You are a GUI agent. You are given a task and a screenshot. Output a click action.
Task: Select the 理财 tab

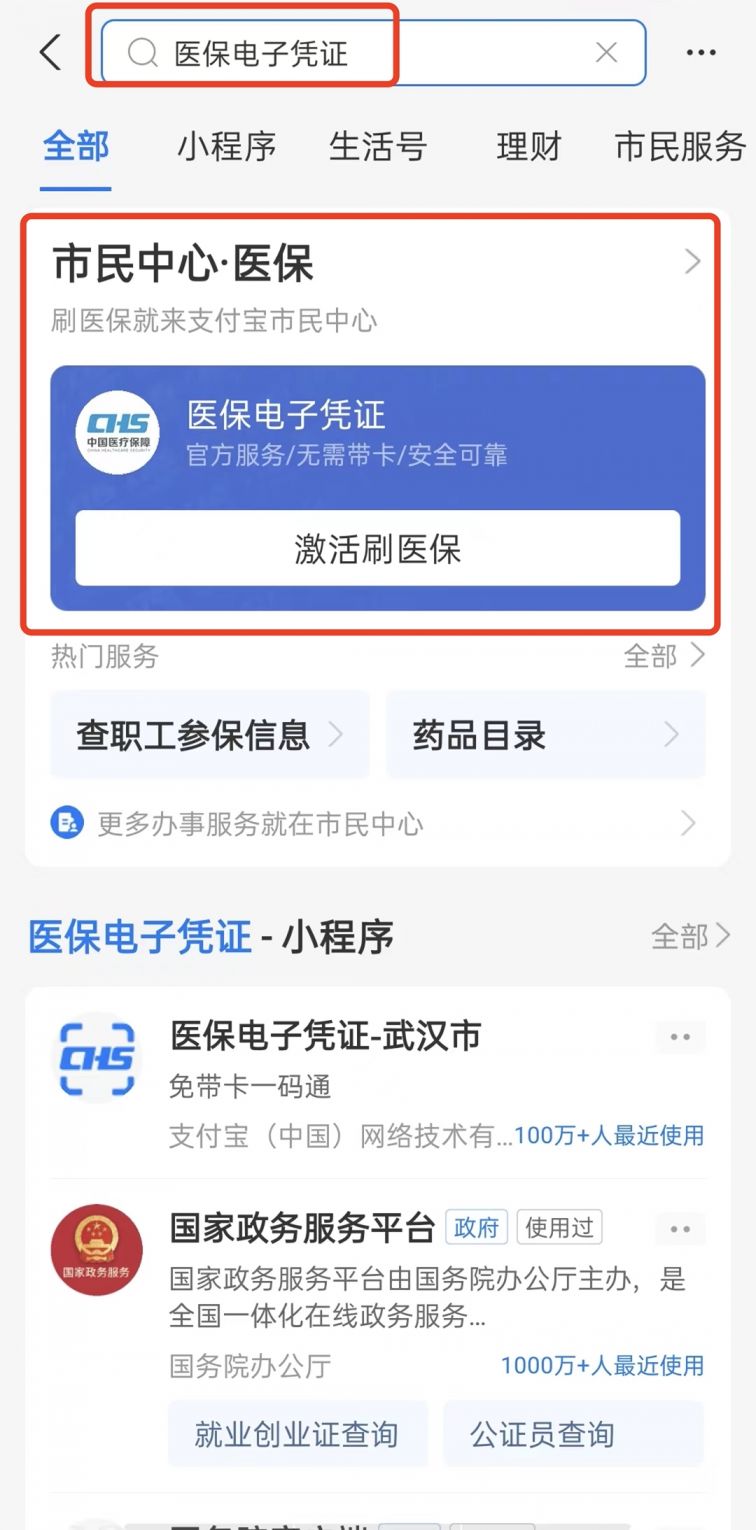[528, 146]
